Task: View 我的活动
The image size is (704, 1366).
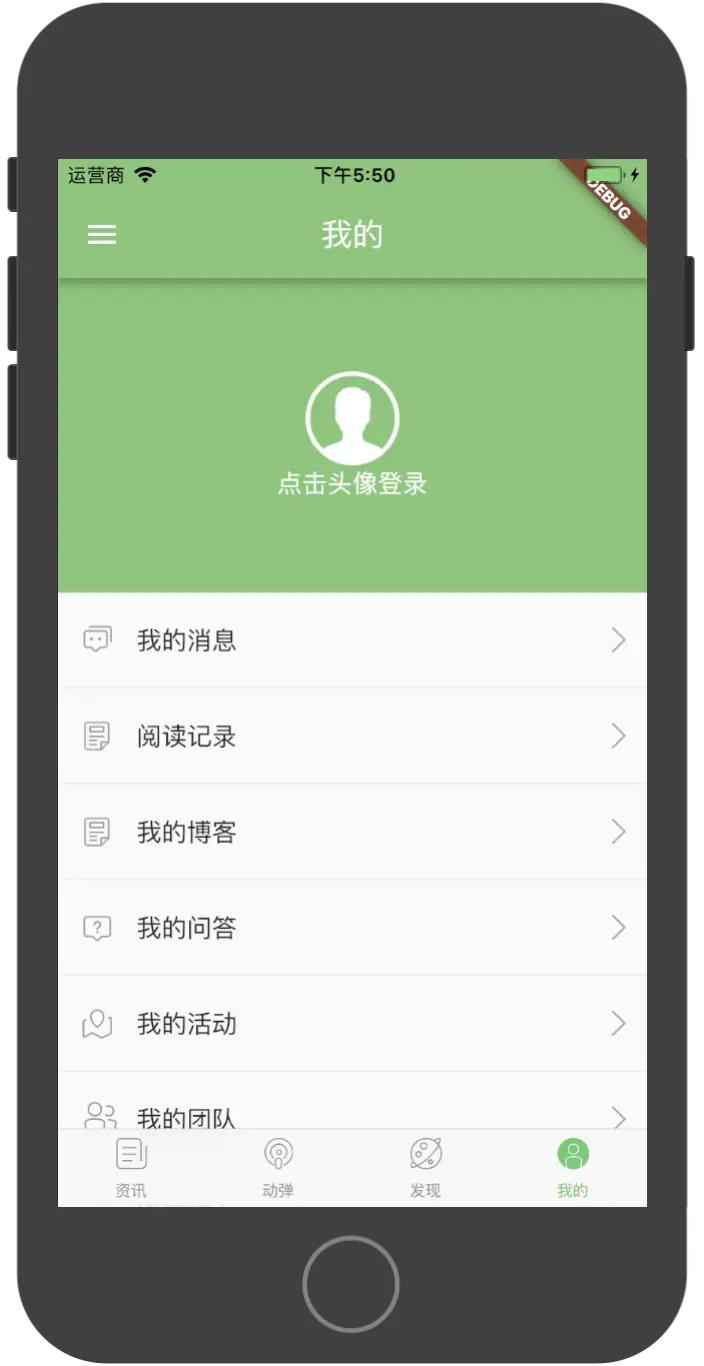Action: tap(352, 1024)
